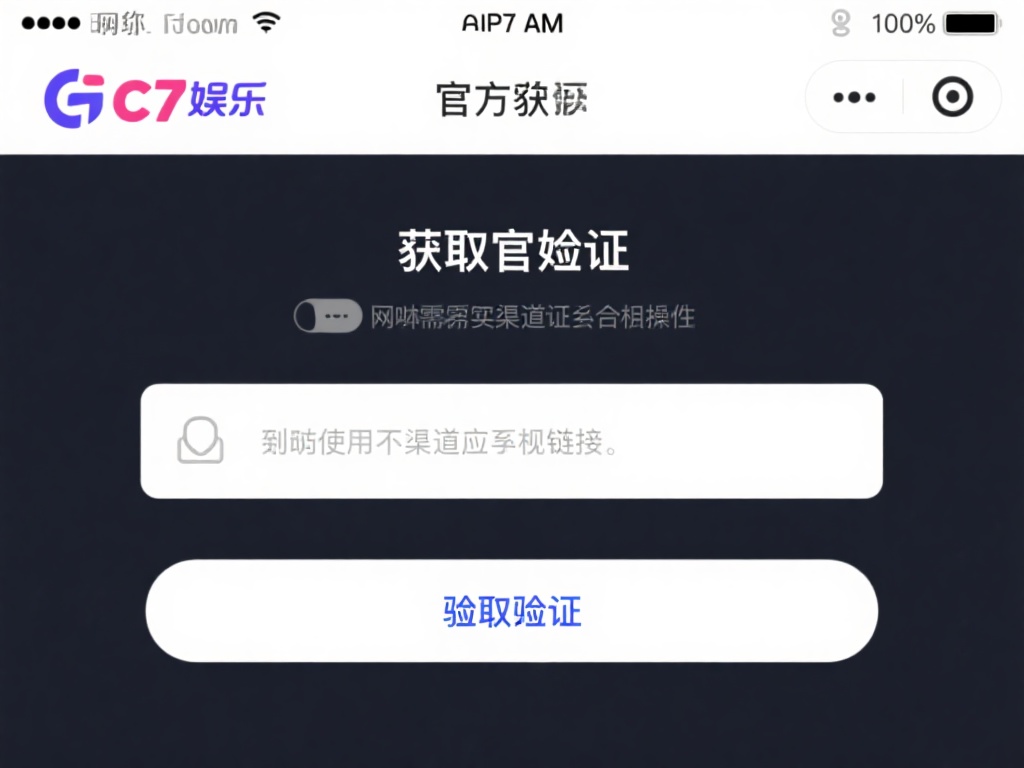Tap the 验取验证 button
Image resolution: width=1024 pixels, height=768 pixels.
(x=511, y=611)
